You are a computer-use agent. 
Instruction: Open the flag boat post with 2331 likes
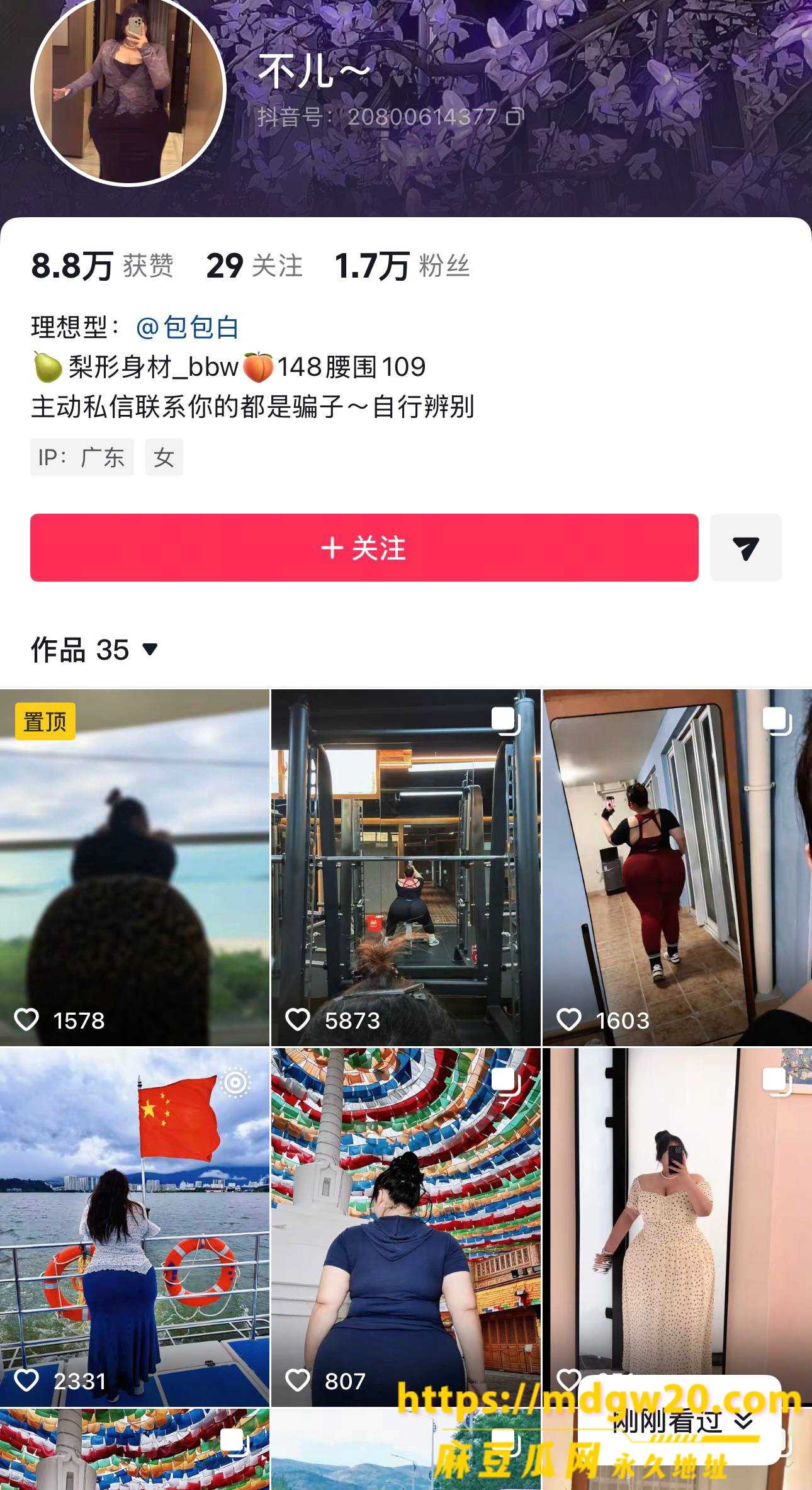134,1228
